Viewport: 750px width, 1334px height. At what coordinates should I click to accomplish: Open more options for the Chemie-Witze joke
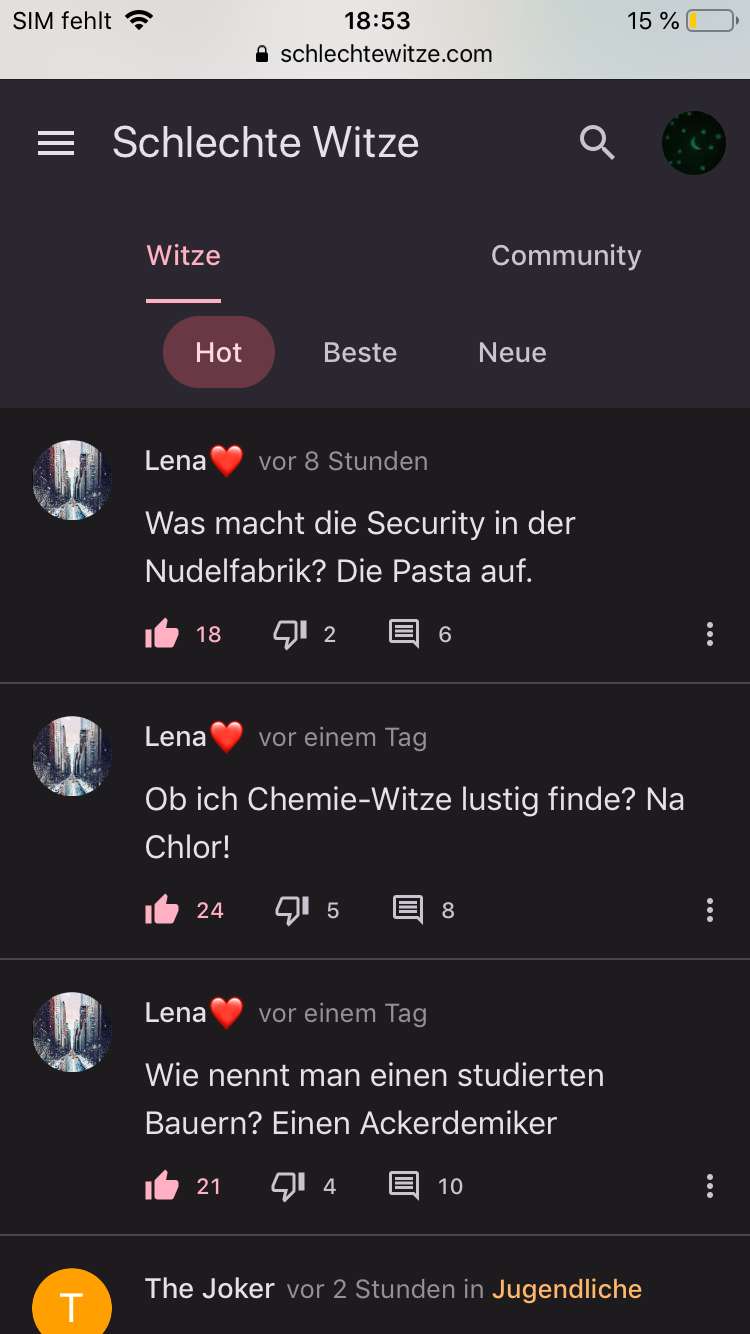(709, 910)
